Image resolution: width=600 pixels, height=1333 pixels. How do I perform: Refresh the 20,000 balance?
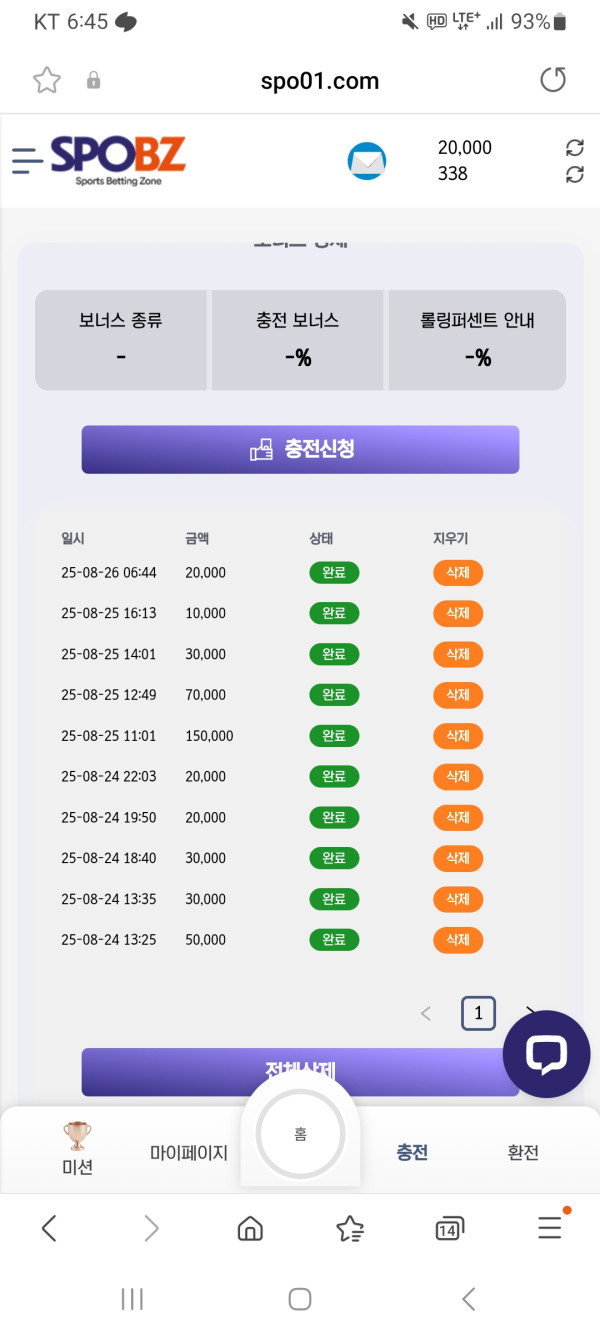[575, 148]
